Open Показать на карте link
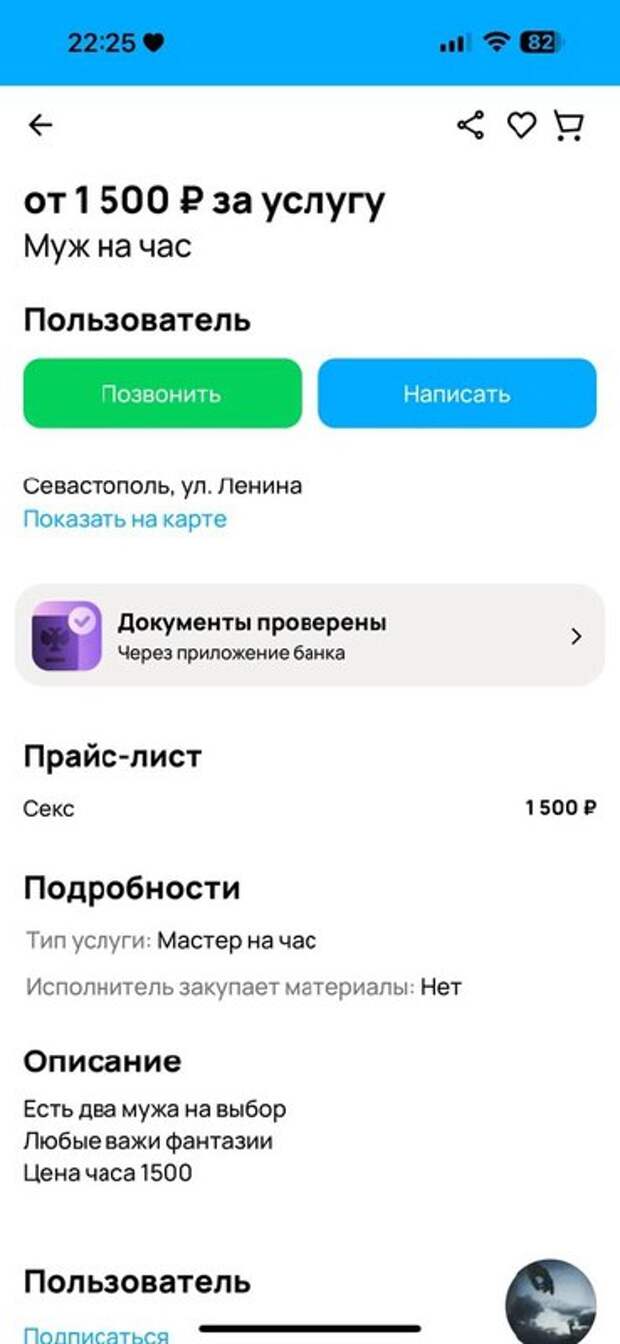The height and width of the screenshot is (1344, 620). 125,519
